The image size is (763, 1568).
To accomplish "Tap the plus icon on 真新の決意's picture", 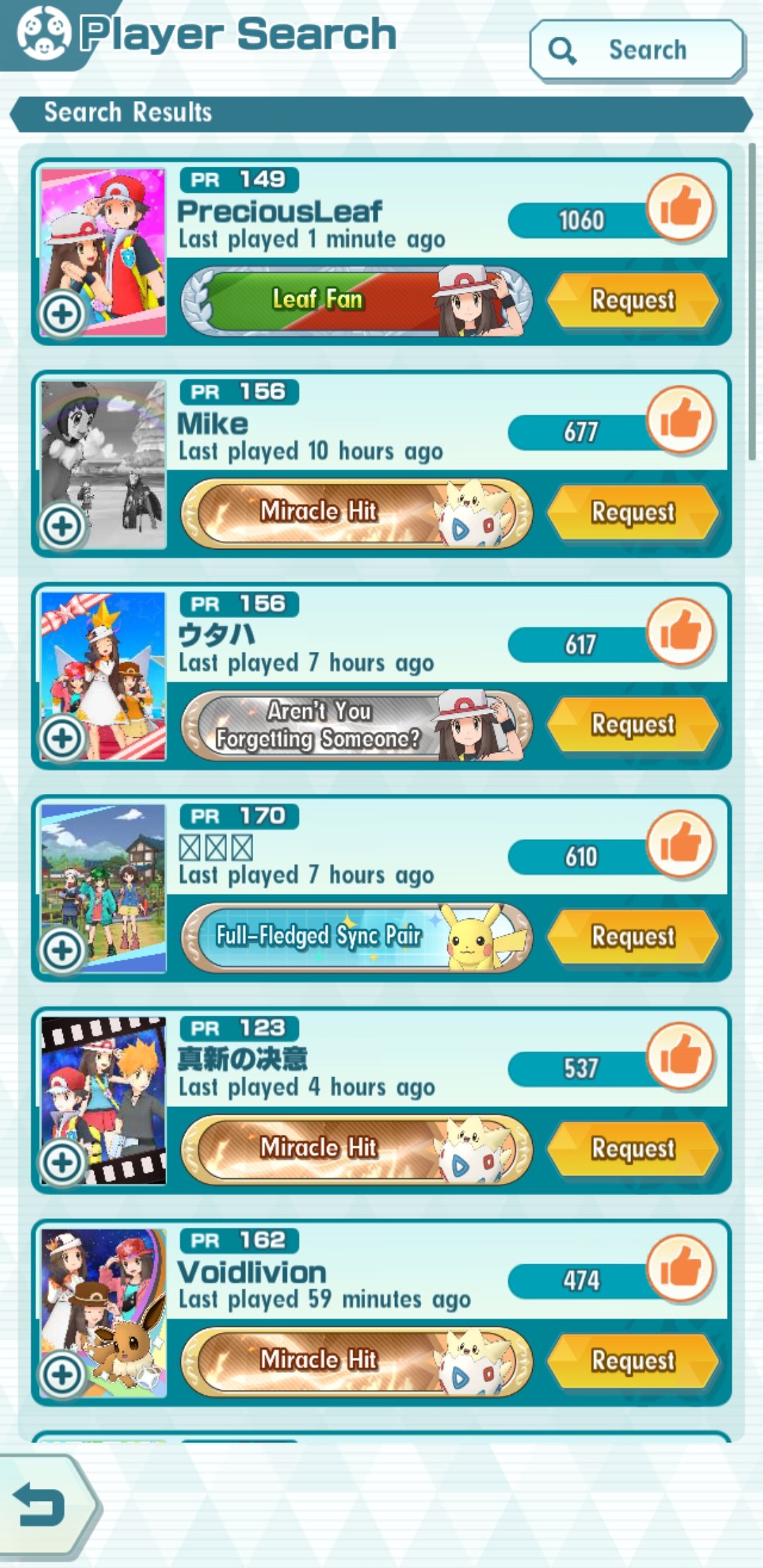I will 62,1162.
